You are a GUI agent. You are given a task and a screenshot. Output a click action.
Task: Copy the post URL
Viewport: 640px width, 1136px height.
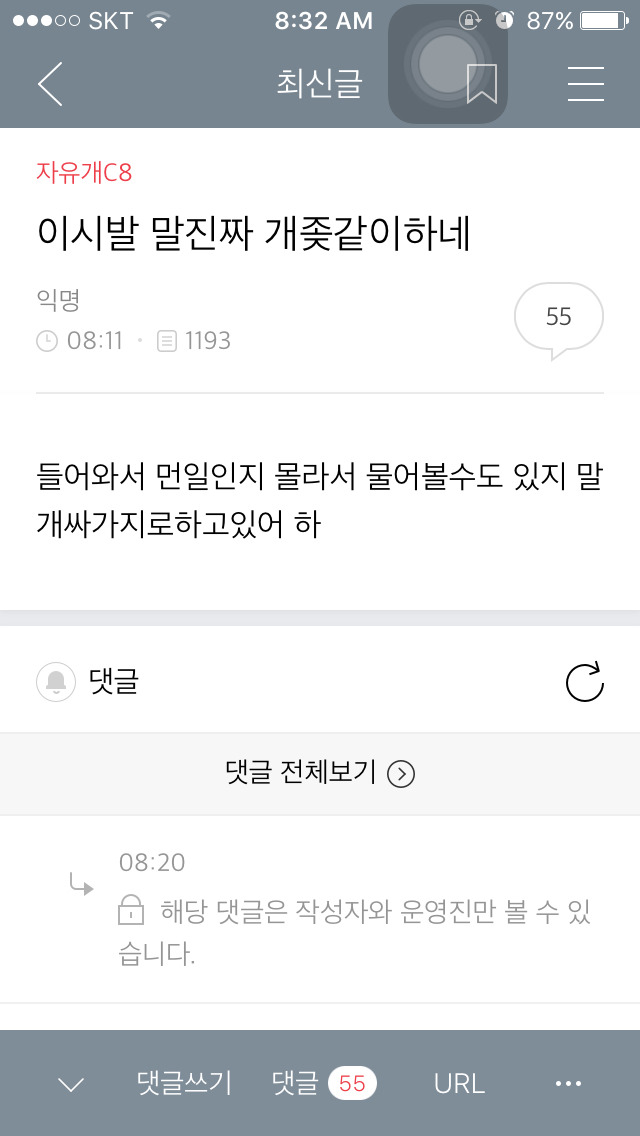459,1083
